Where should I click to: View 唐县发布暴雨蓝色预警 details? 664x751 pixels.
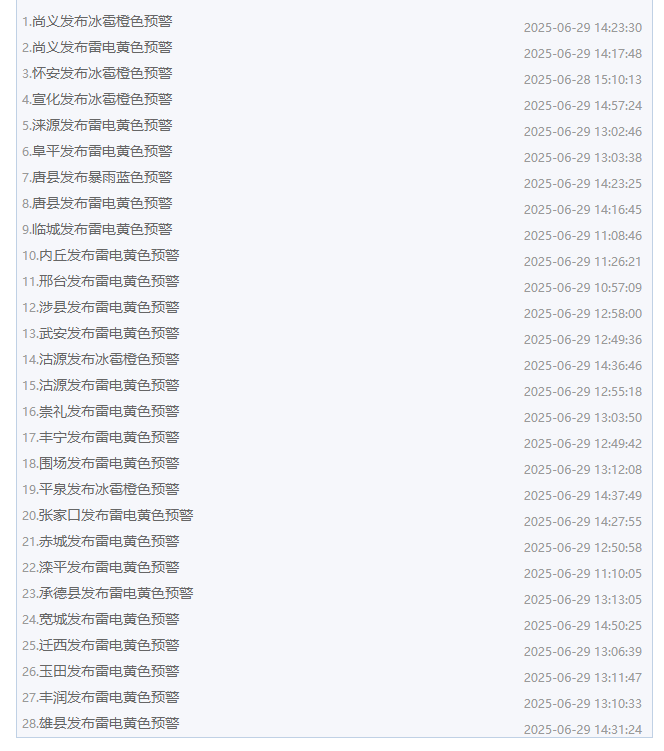101,177
